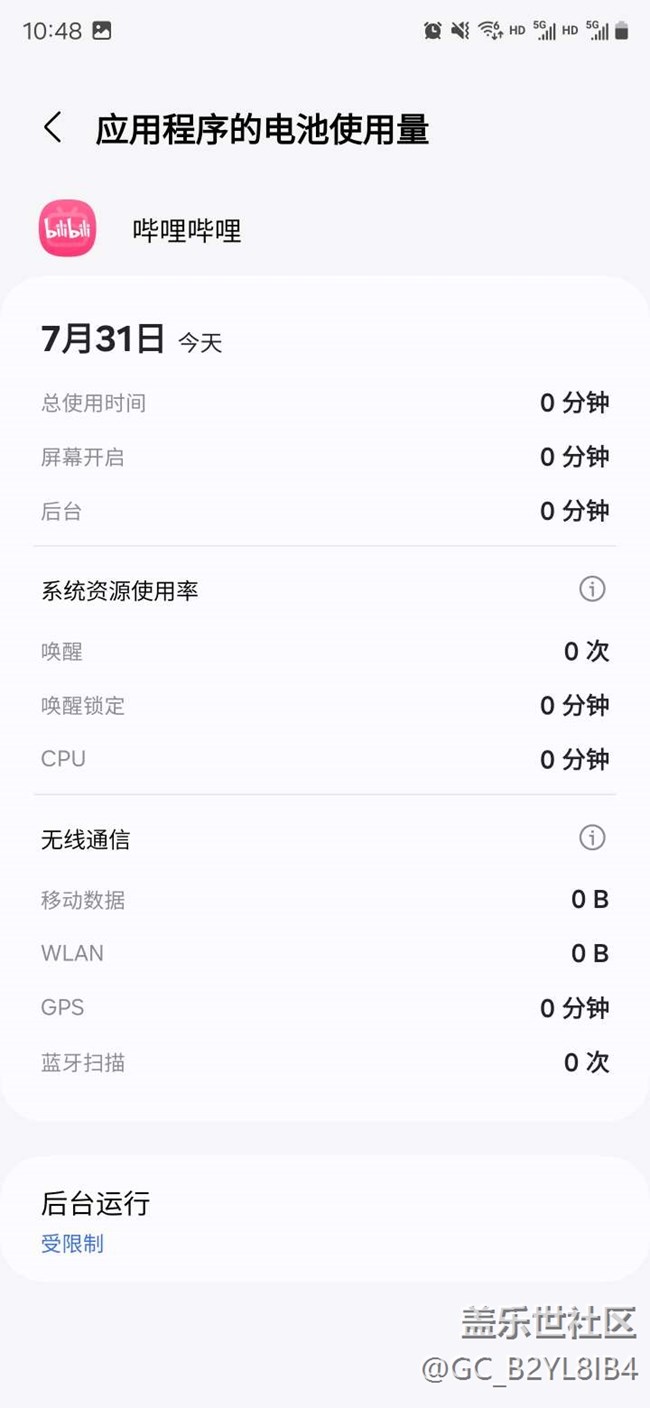Open info icon for 无线通信
This screenshot has height=1408, width=650.
[592, 838]
